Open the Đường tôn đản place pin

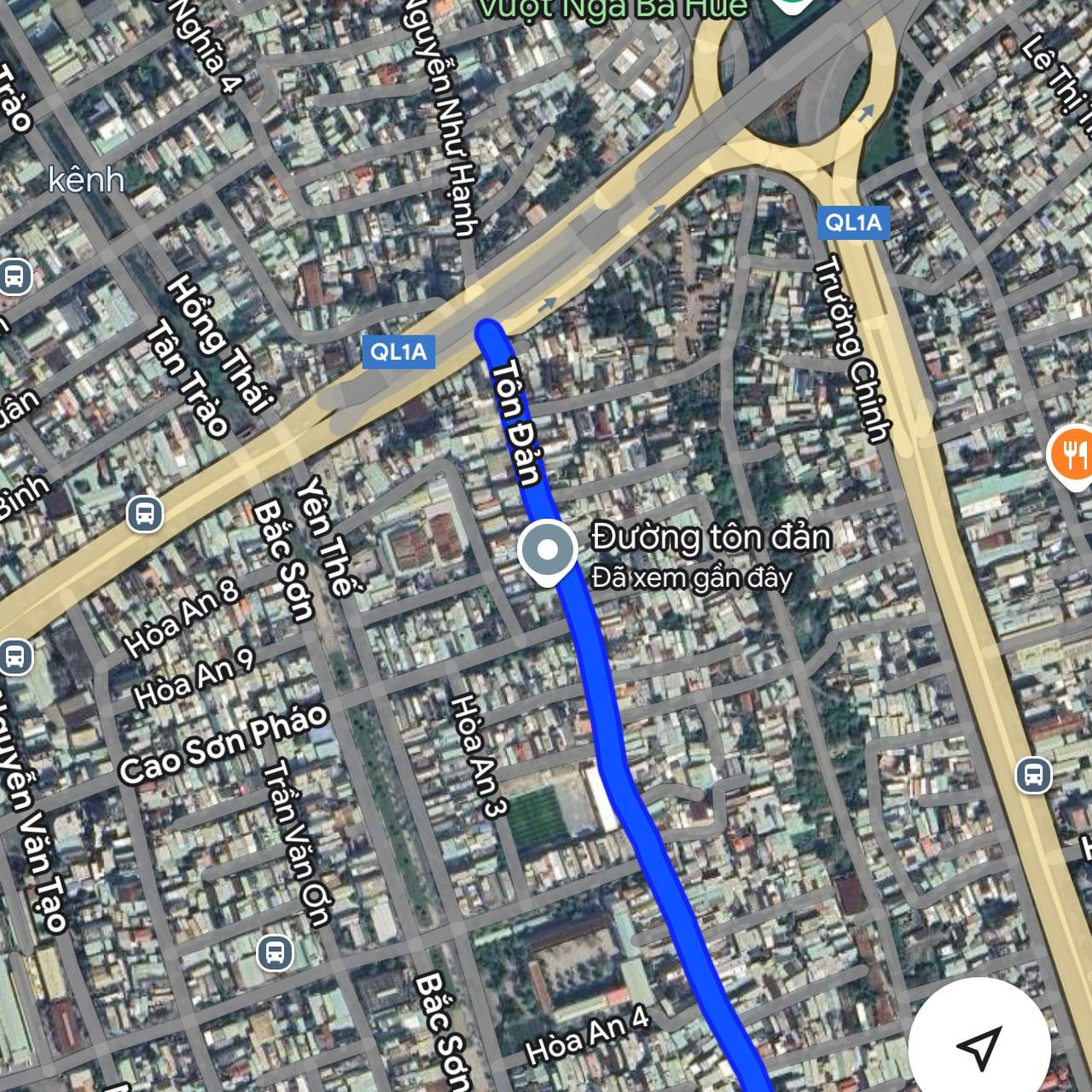tap(547, 551)
